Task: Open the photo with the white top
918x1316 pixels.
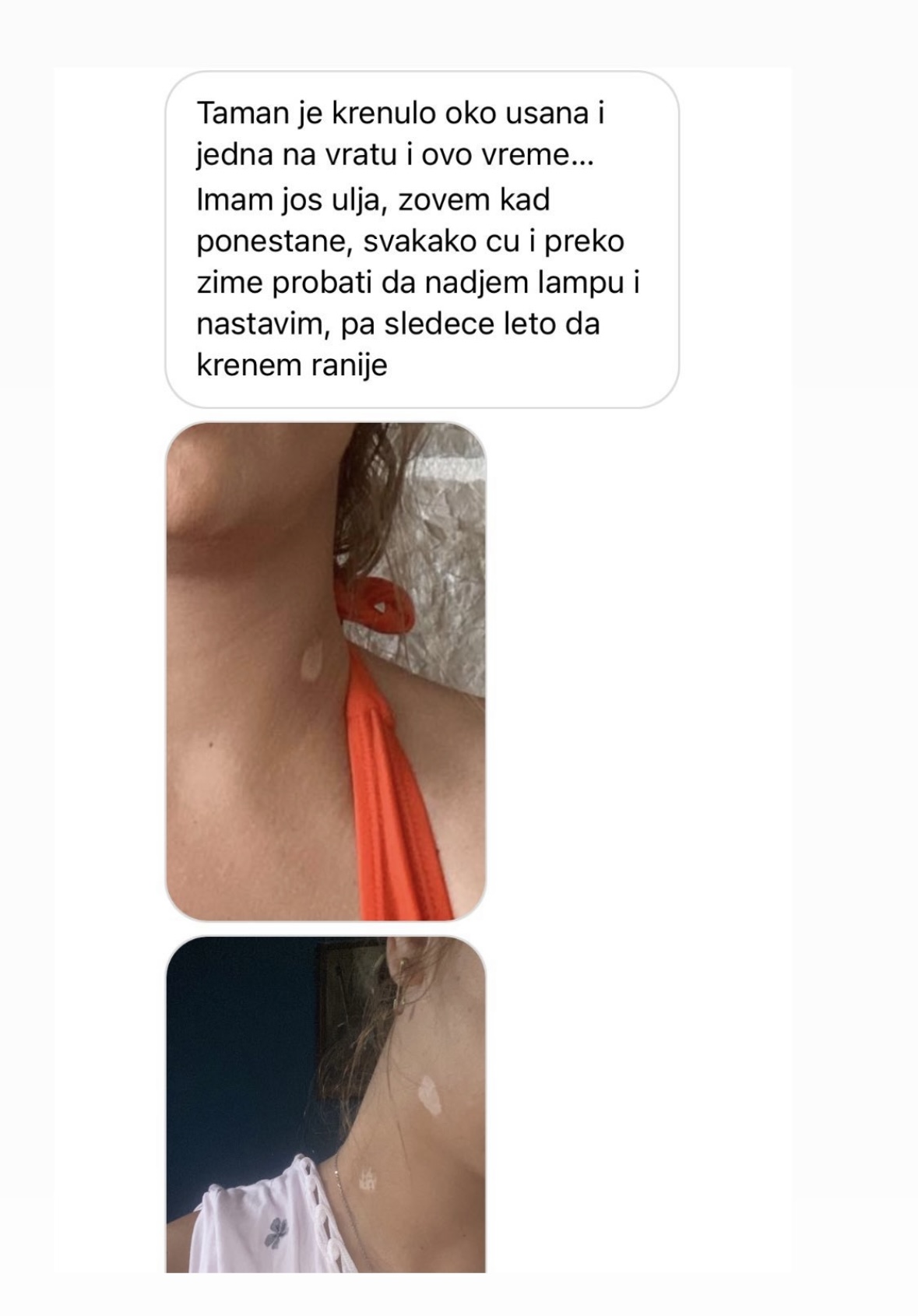Action: click(x=325, y=1104)
